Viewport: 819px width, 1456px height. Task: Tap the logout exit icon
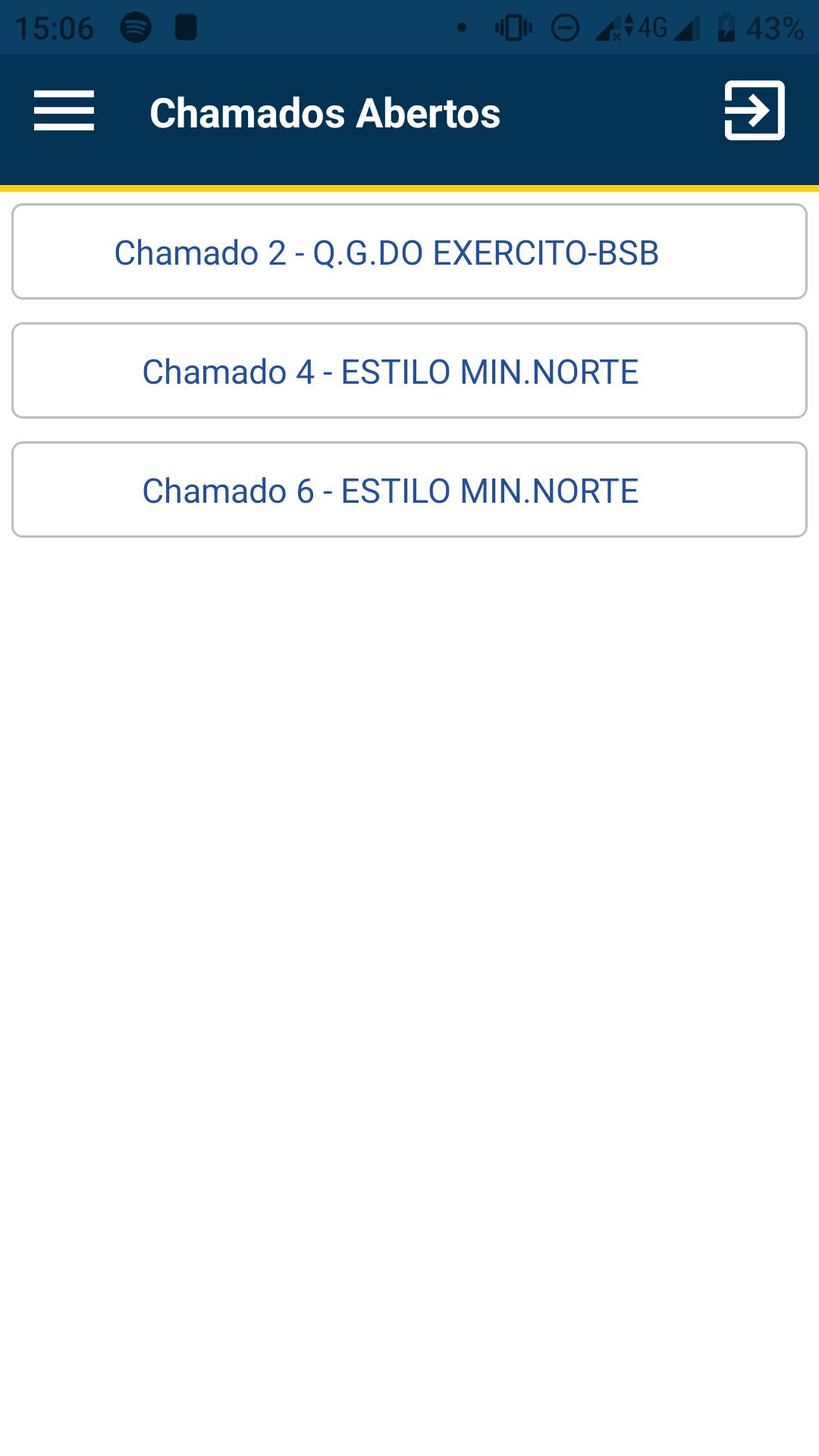755,111
